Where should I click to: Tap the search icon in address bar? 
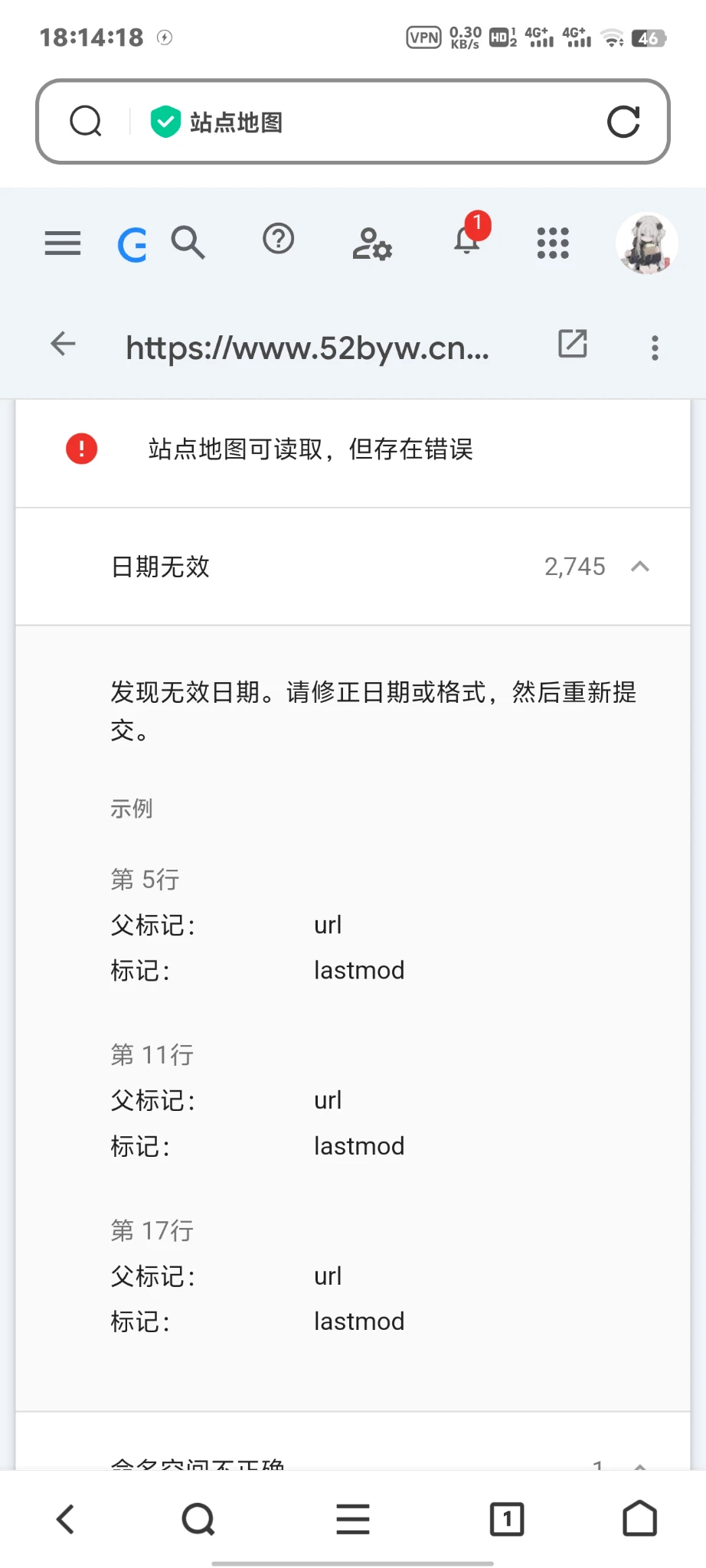click(86, 121)
